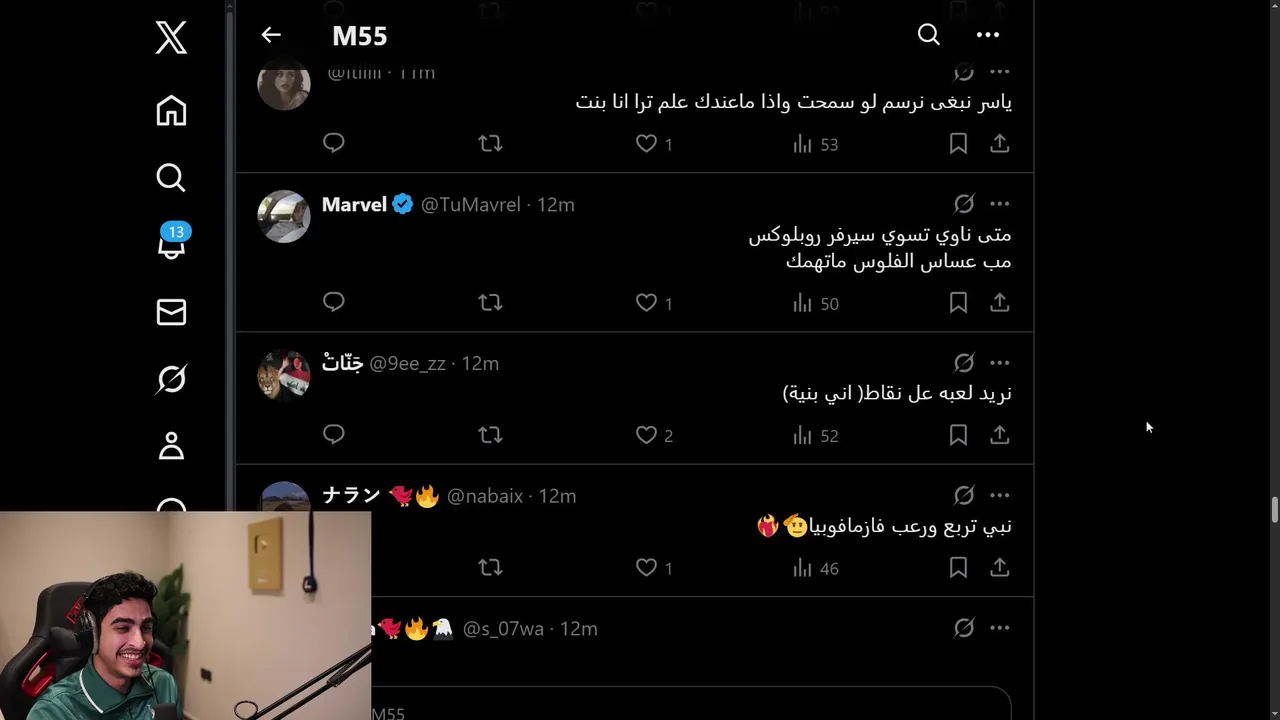Viewport: 1280px width, 720px height.
Task: Open Grok from the sidebar
Action: pos(171,379)
